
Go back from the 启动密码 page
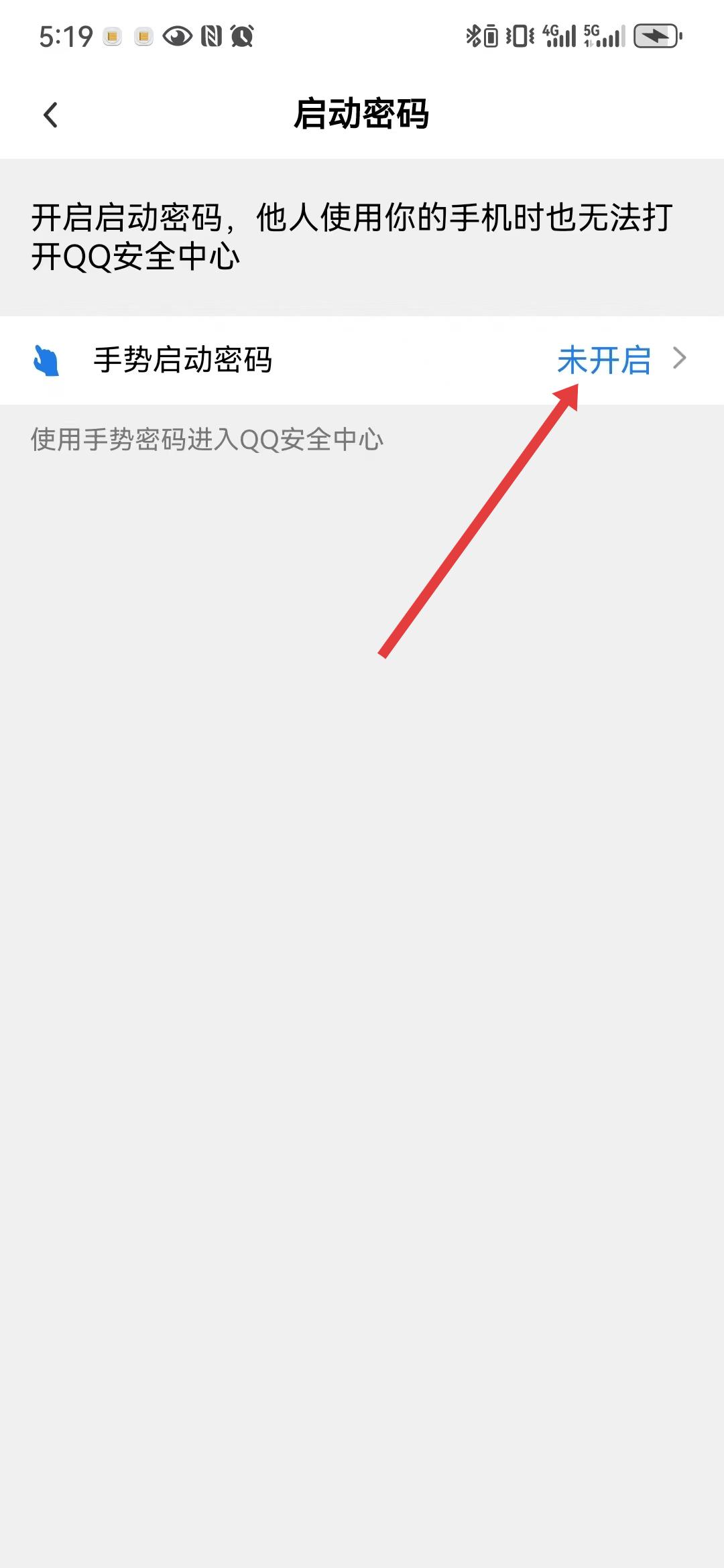pos(51,115)
